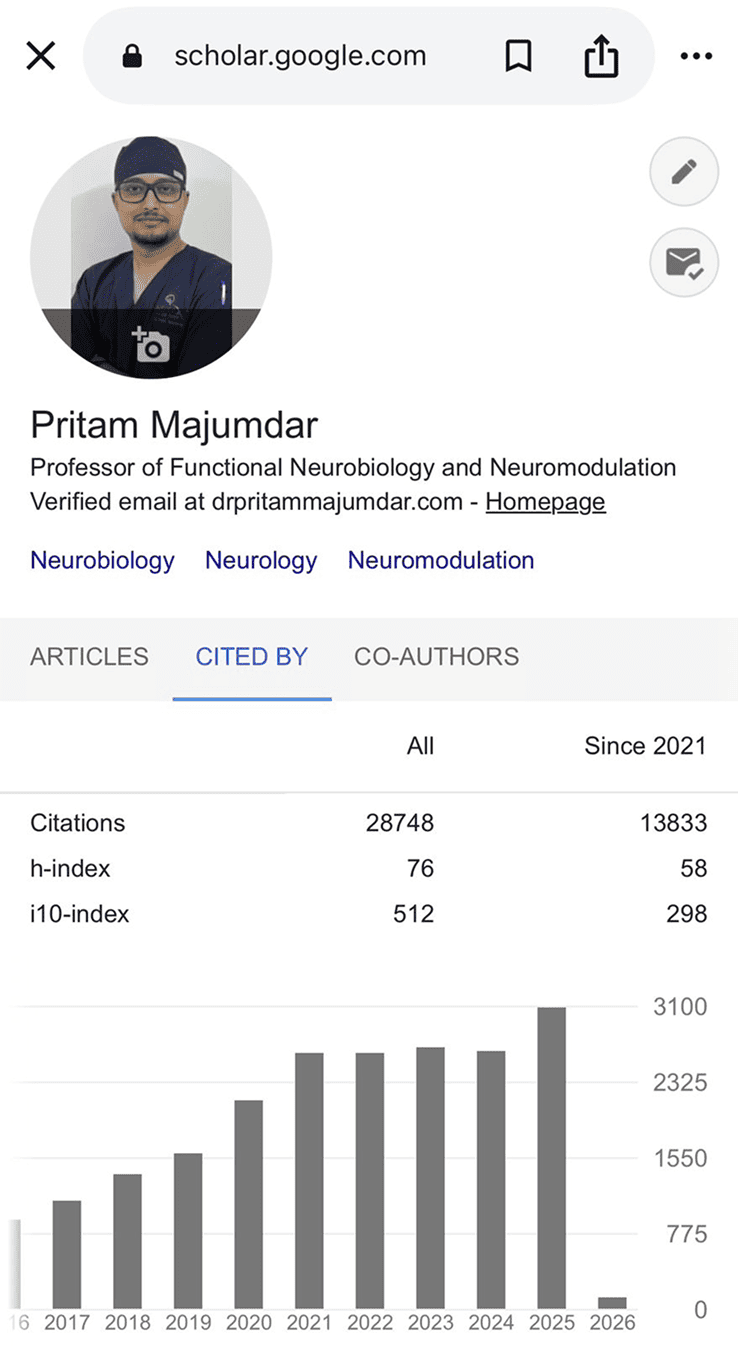
Task: Open the CO-AUTHORS tab
Action: pos(436,657)
